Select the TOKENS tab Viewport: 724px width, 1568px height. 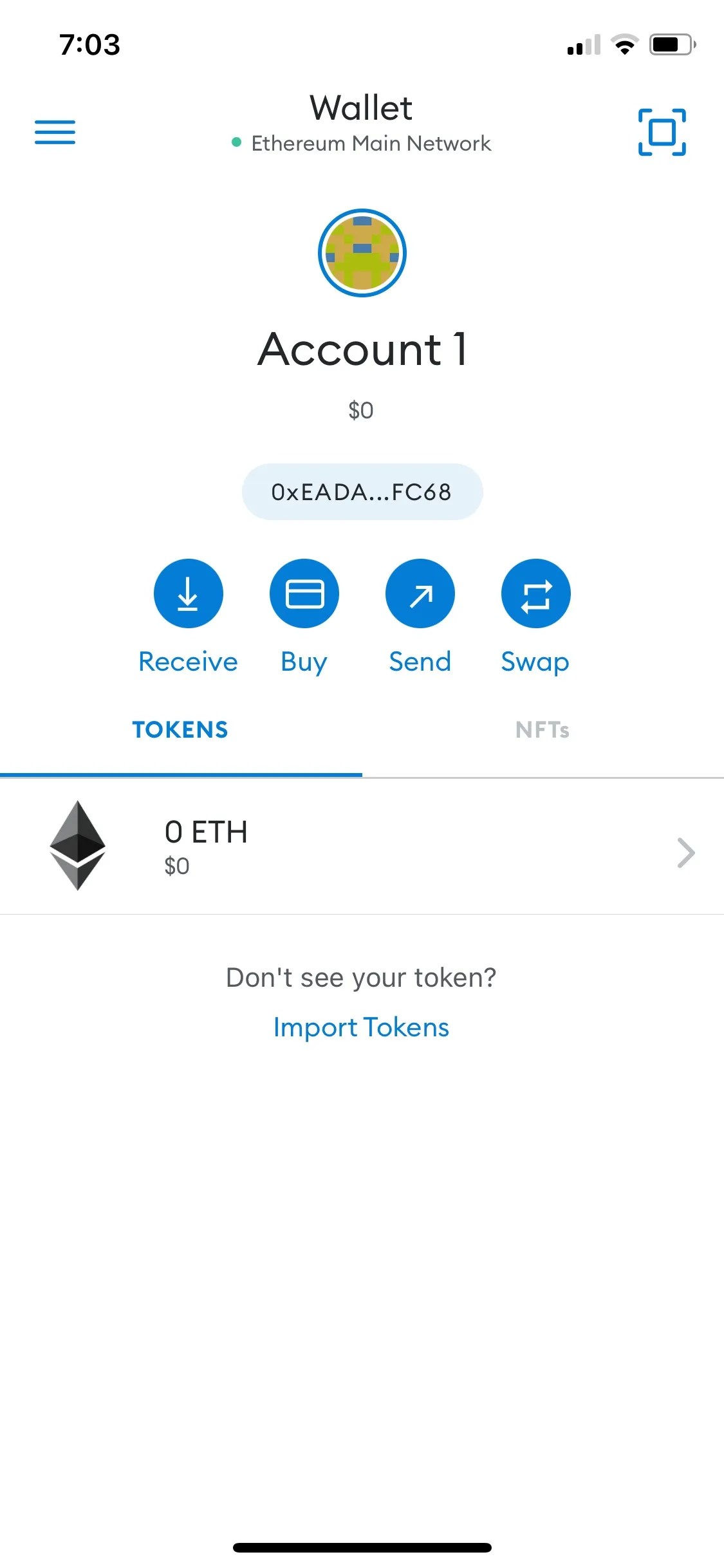tap(180, 729)
